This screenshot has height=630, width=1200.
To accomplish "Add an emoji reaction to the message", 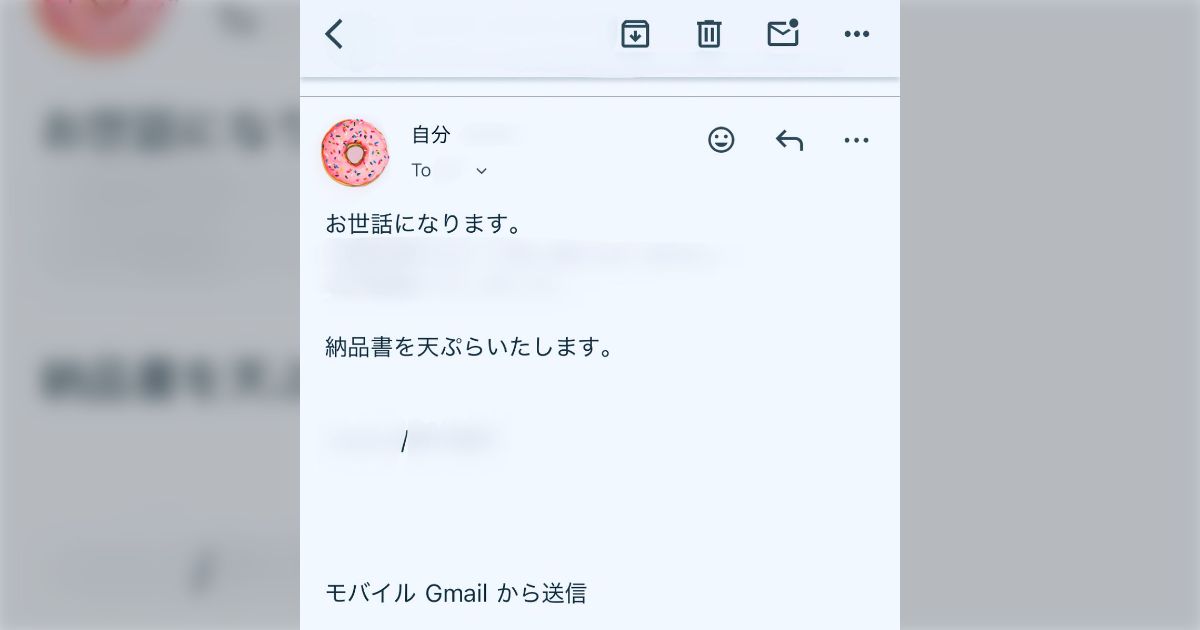I will [721, 140].
